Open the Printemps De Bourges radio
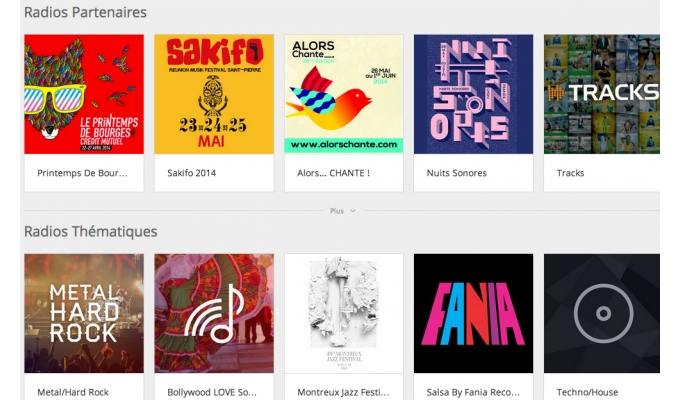680x400 pixels. [x=84, y=95]
